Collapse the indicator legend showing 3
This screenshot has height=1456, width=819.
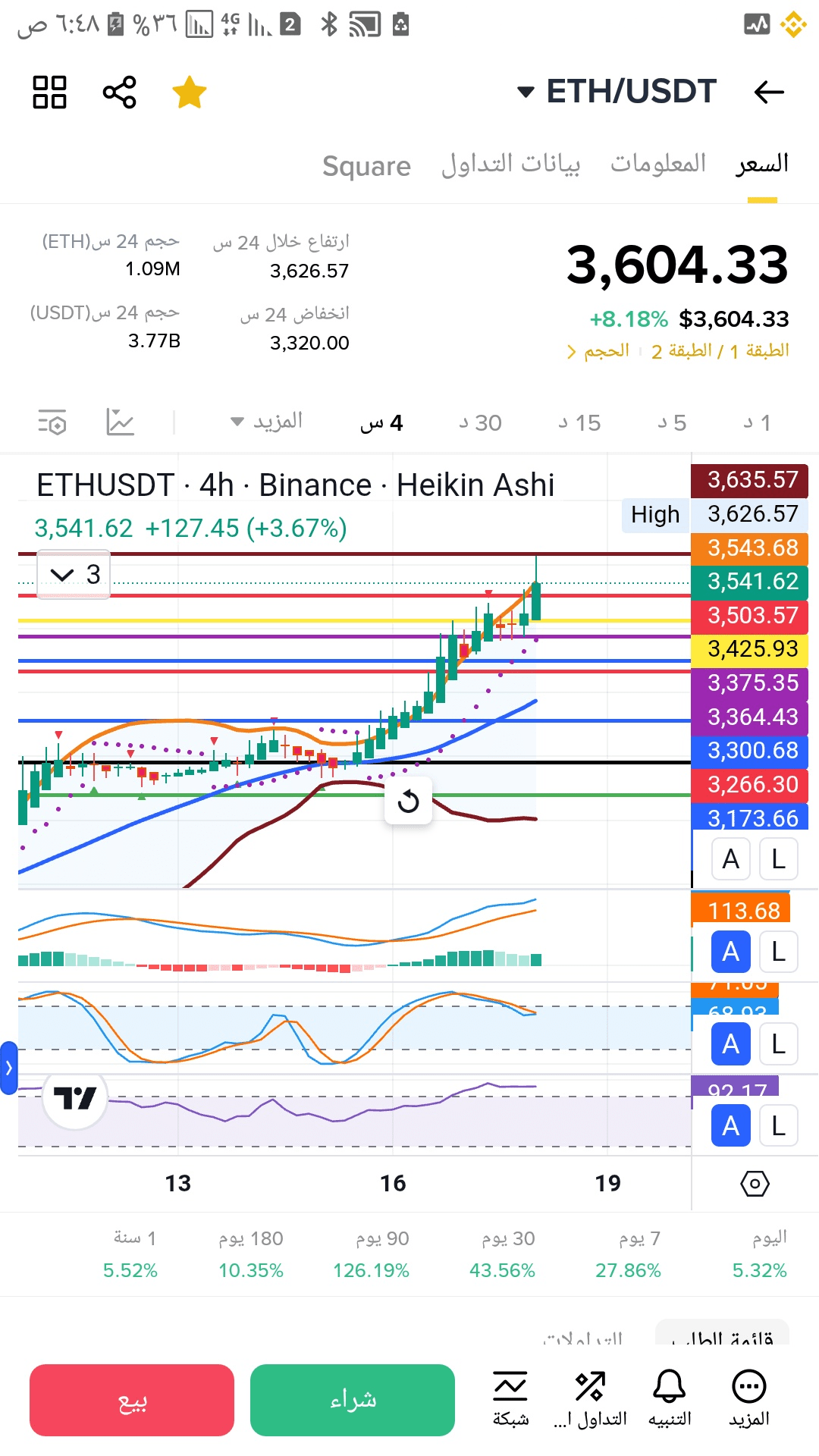[x=74, y=575]
